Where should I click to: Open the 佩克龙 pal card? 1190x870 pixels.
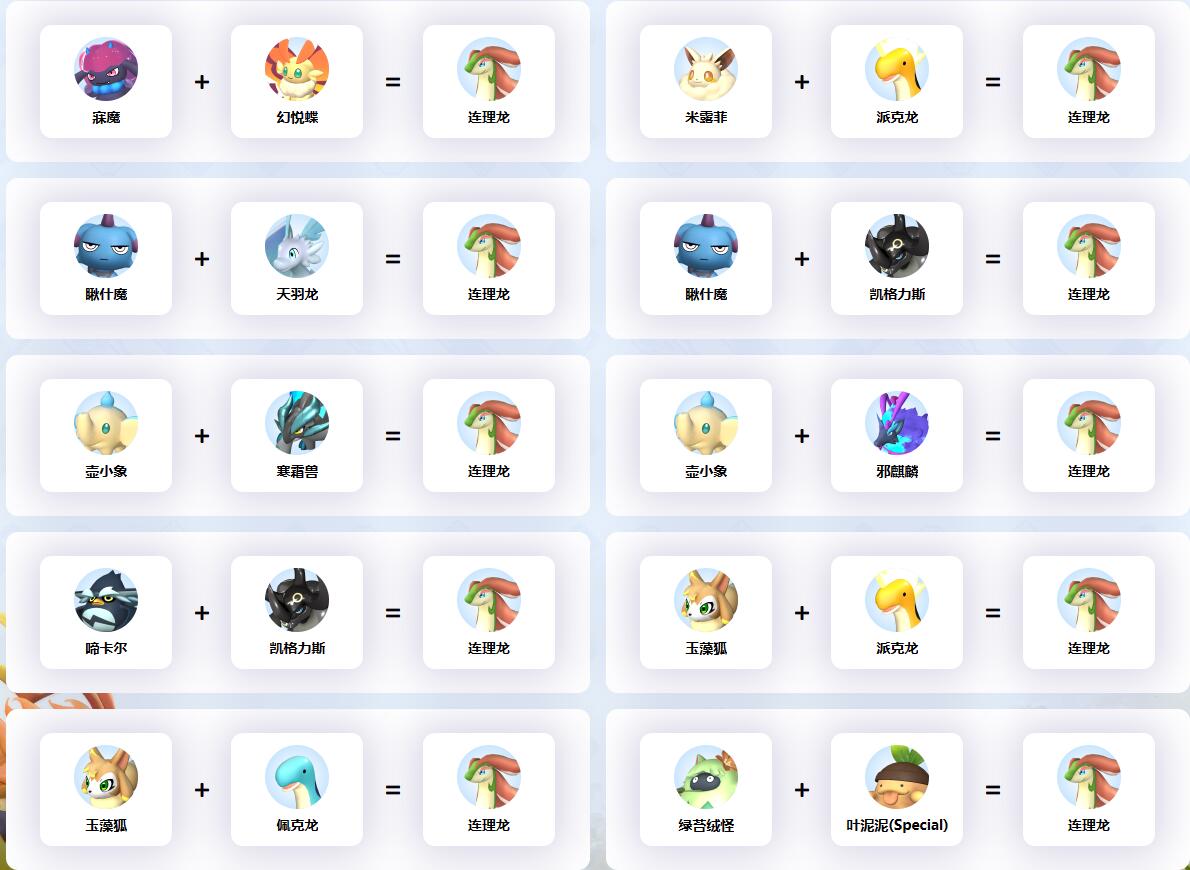296,790
